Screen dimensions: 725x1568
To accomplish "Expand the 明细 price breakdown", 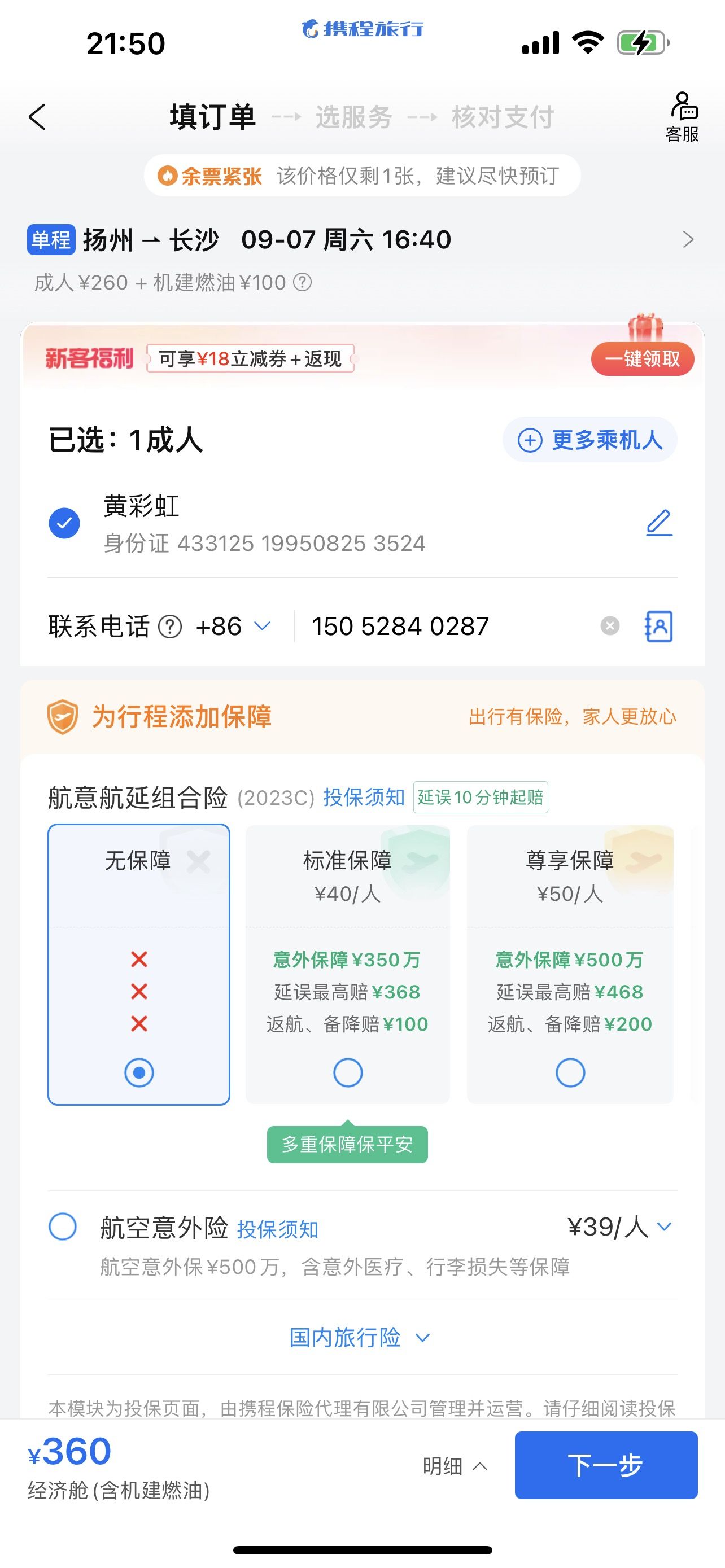I will click(x=455, y=1466).
